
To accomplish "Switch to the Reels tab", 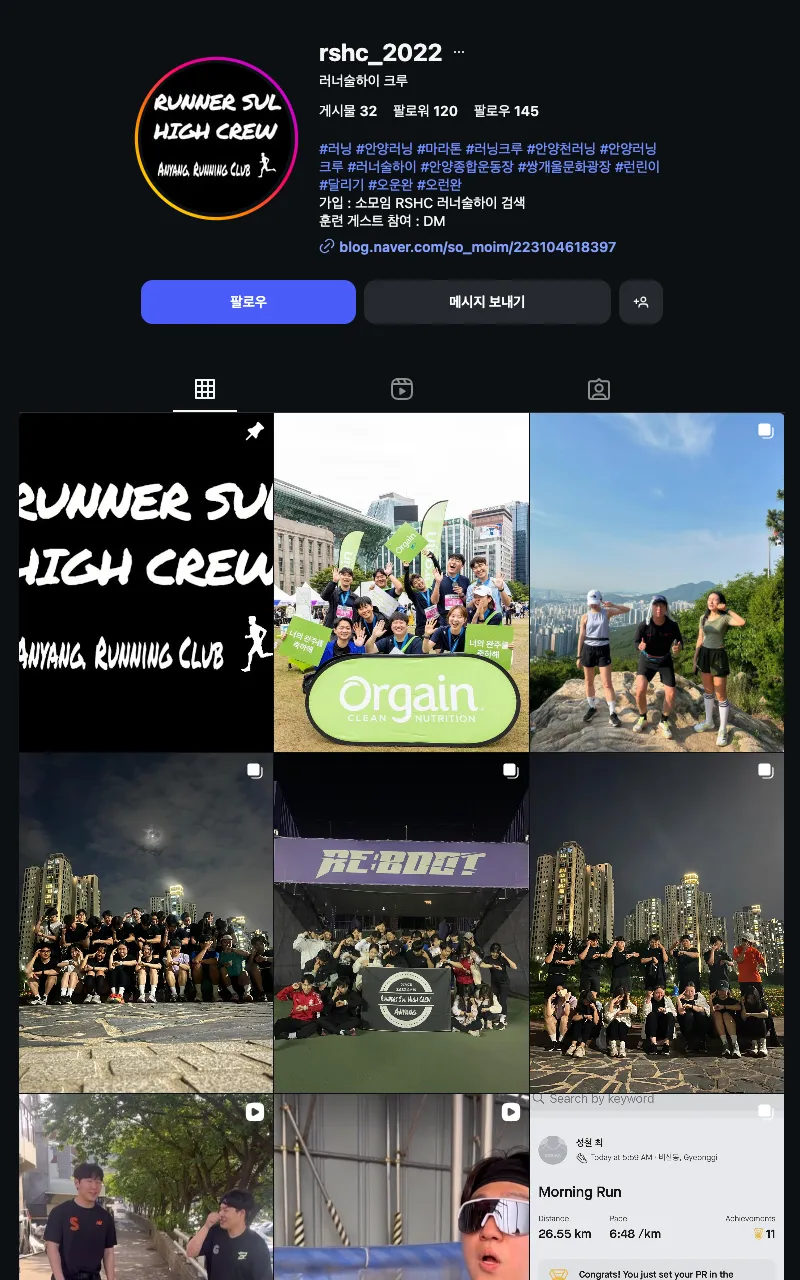I will click(x=402, y=389).
